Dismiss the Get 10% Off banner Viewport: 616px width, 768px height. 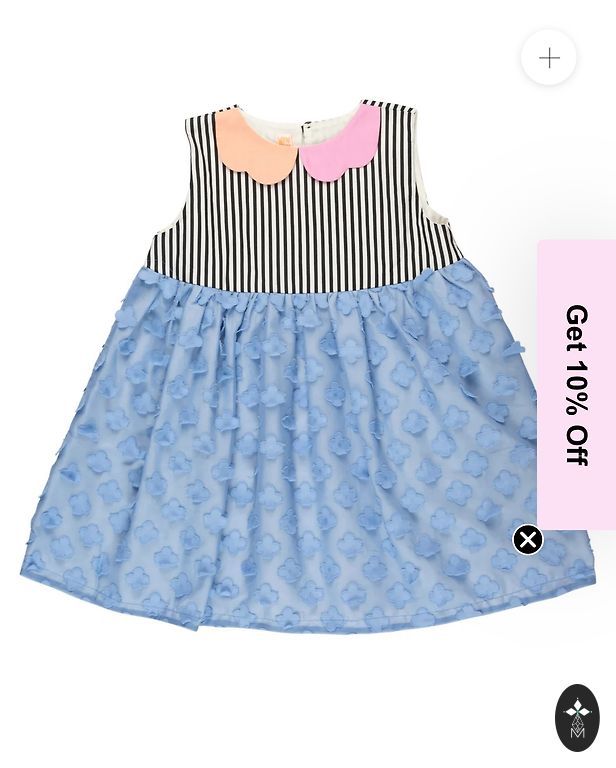click(x=528, y=540)
